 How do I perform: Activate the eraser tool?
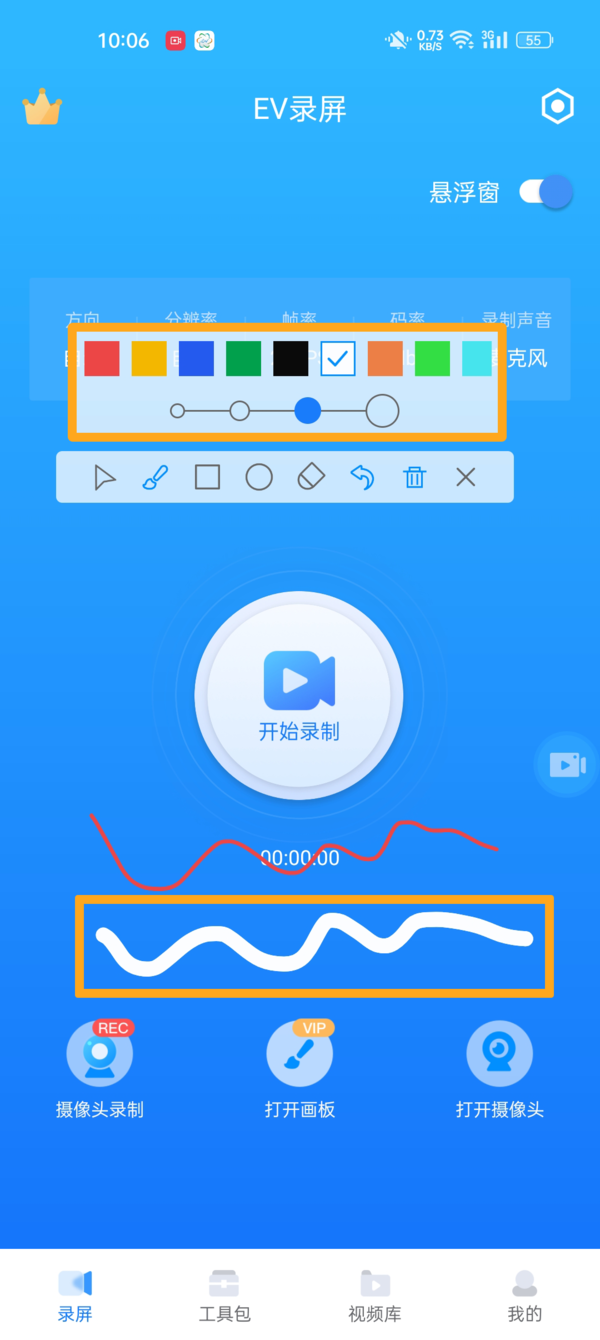point(311,477)
